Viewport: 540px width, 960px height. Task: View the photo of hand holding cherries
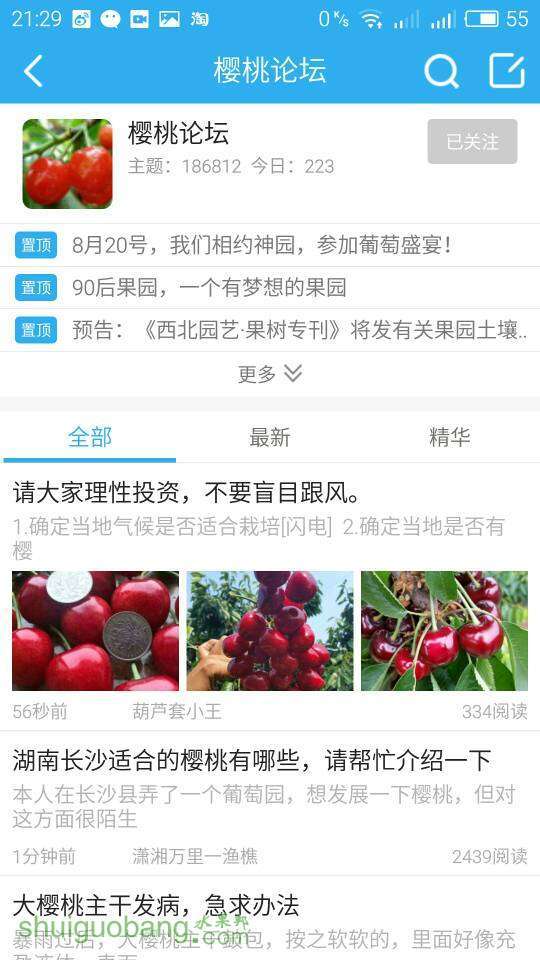[270, 631]
